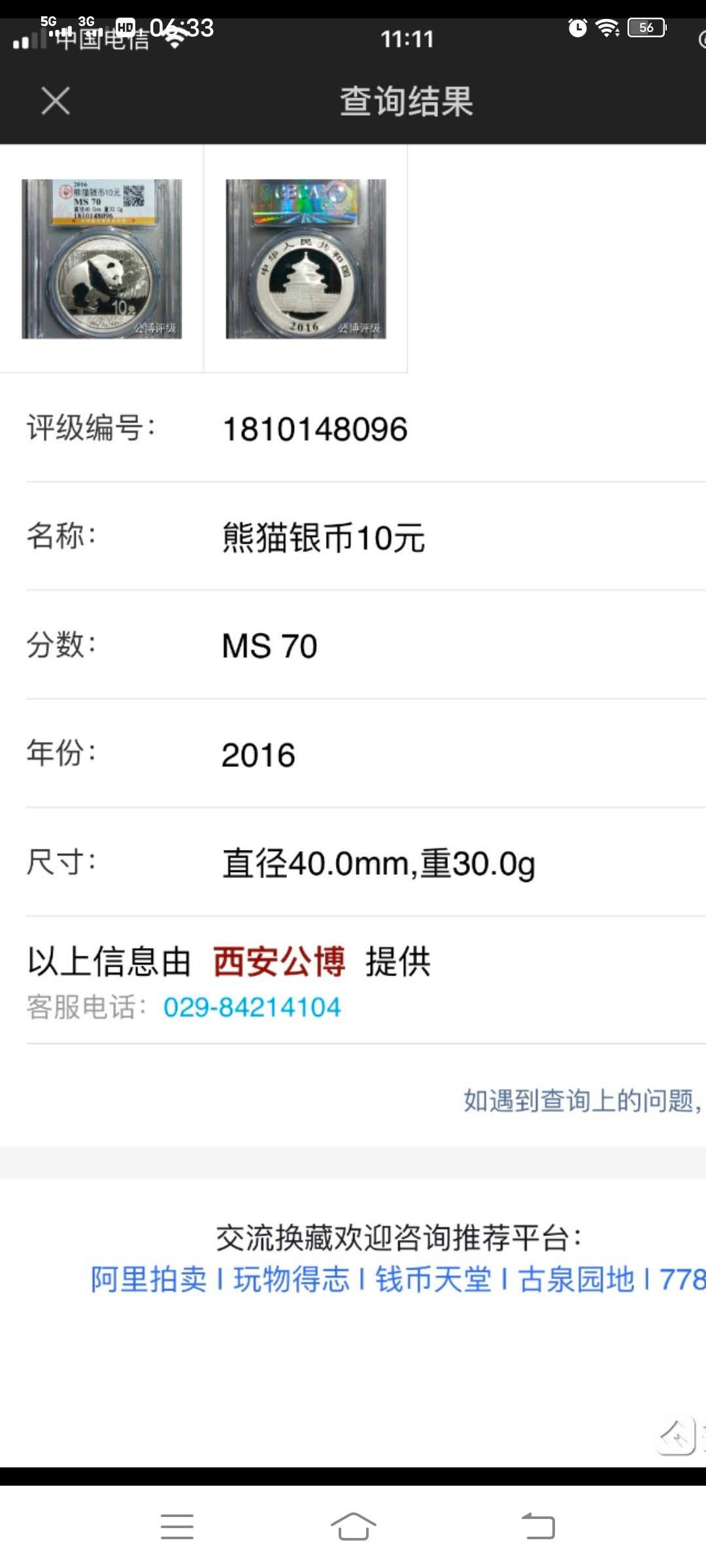The height and width of the screenshot is (1568, 706).
Task: Call customer service number 029-84214104
Action: (252, 1007)
